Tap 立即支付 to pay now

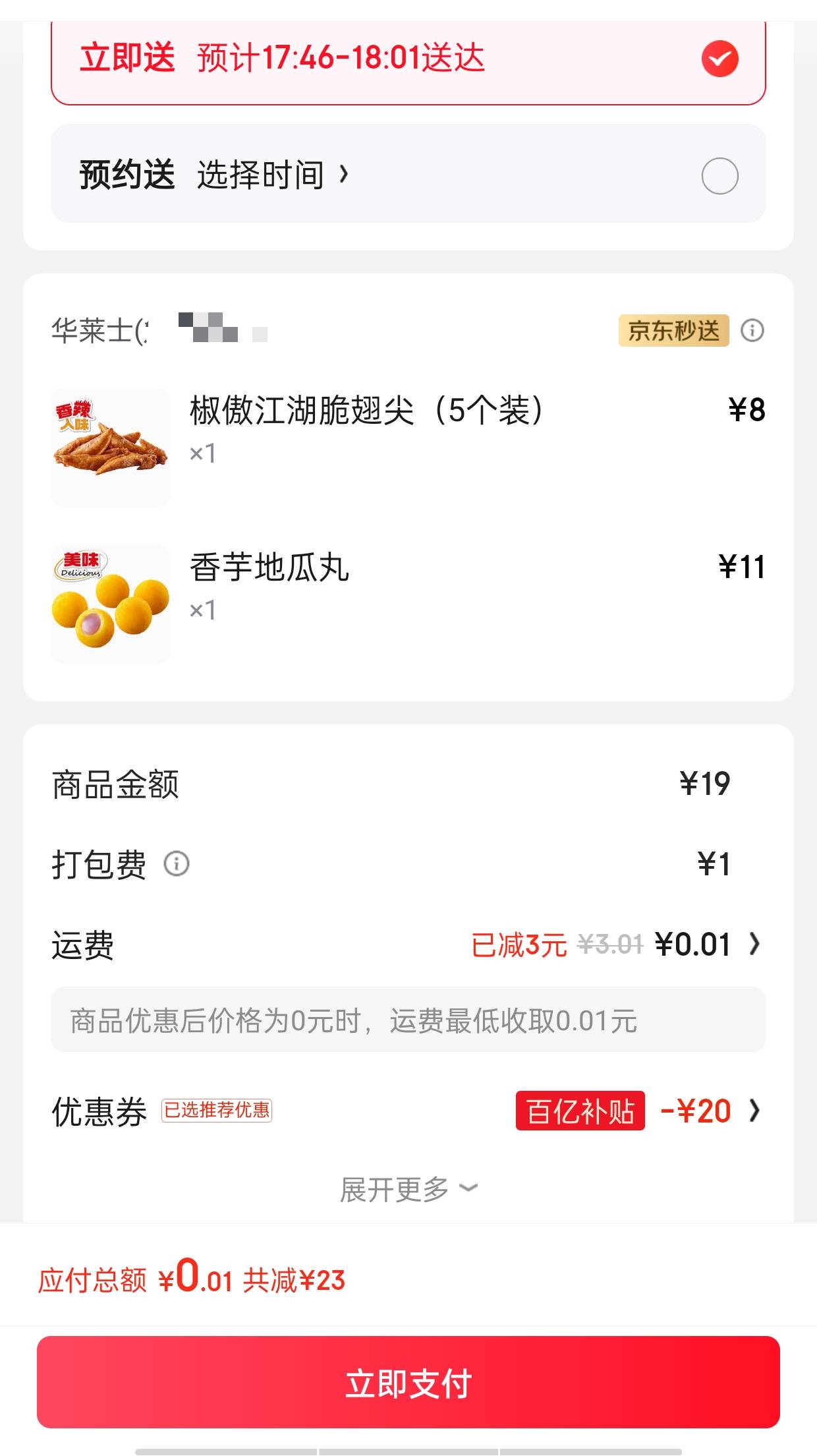408,1383
